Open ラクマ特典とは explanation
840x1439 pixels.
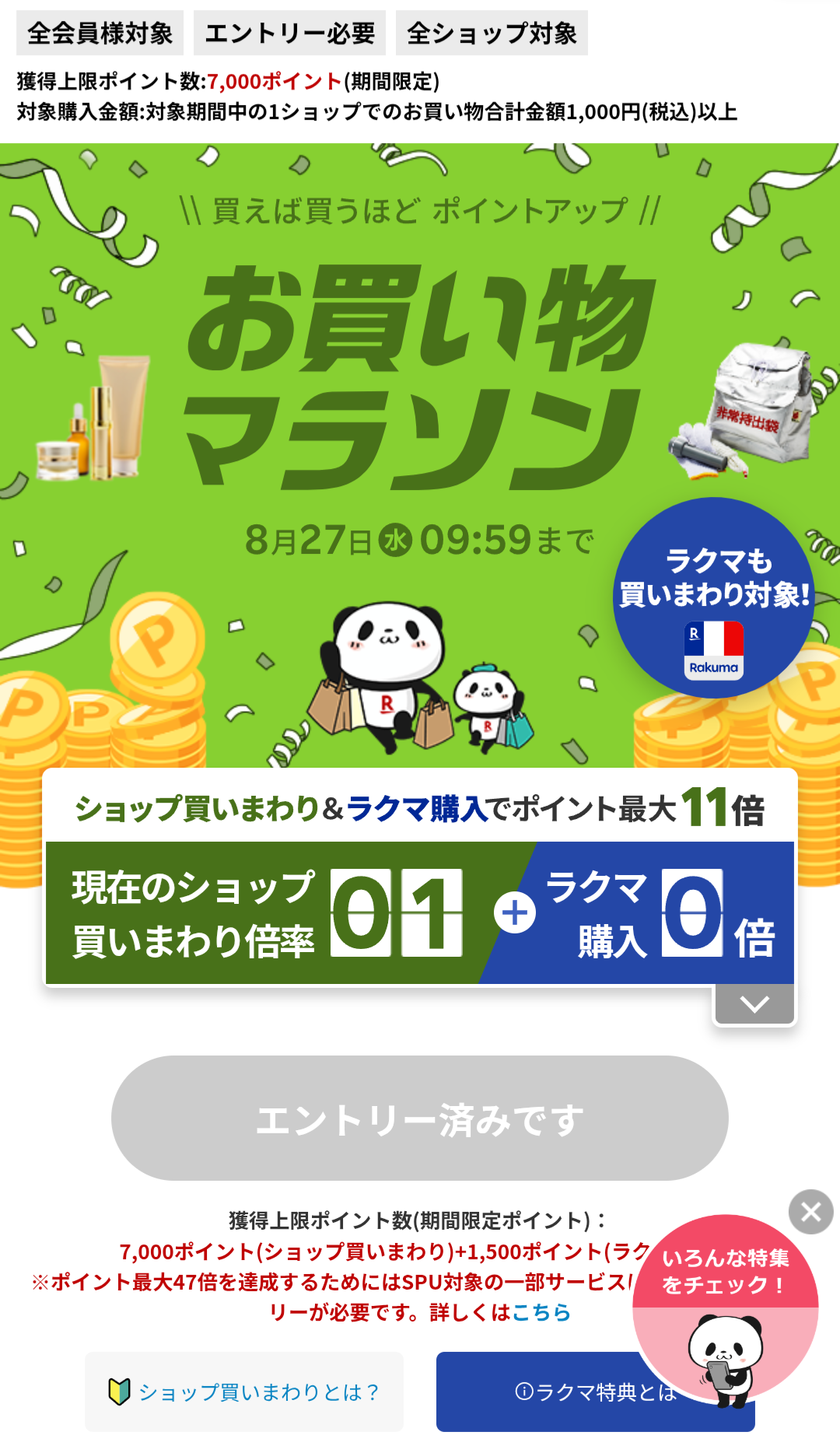click(544, 1392)
